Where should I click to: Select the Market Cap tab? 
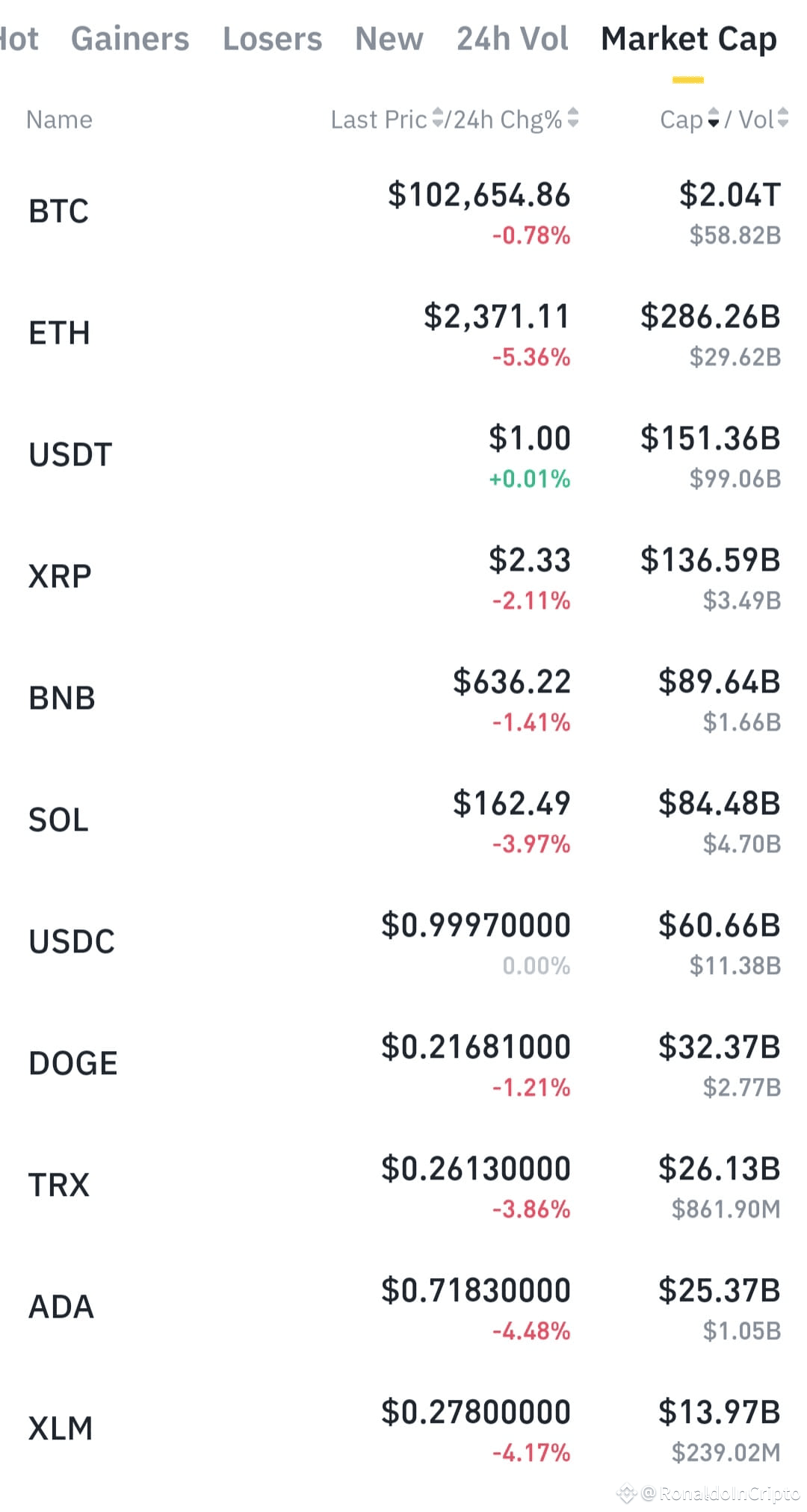(689, 40)
